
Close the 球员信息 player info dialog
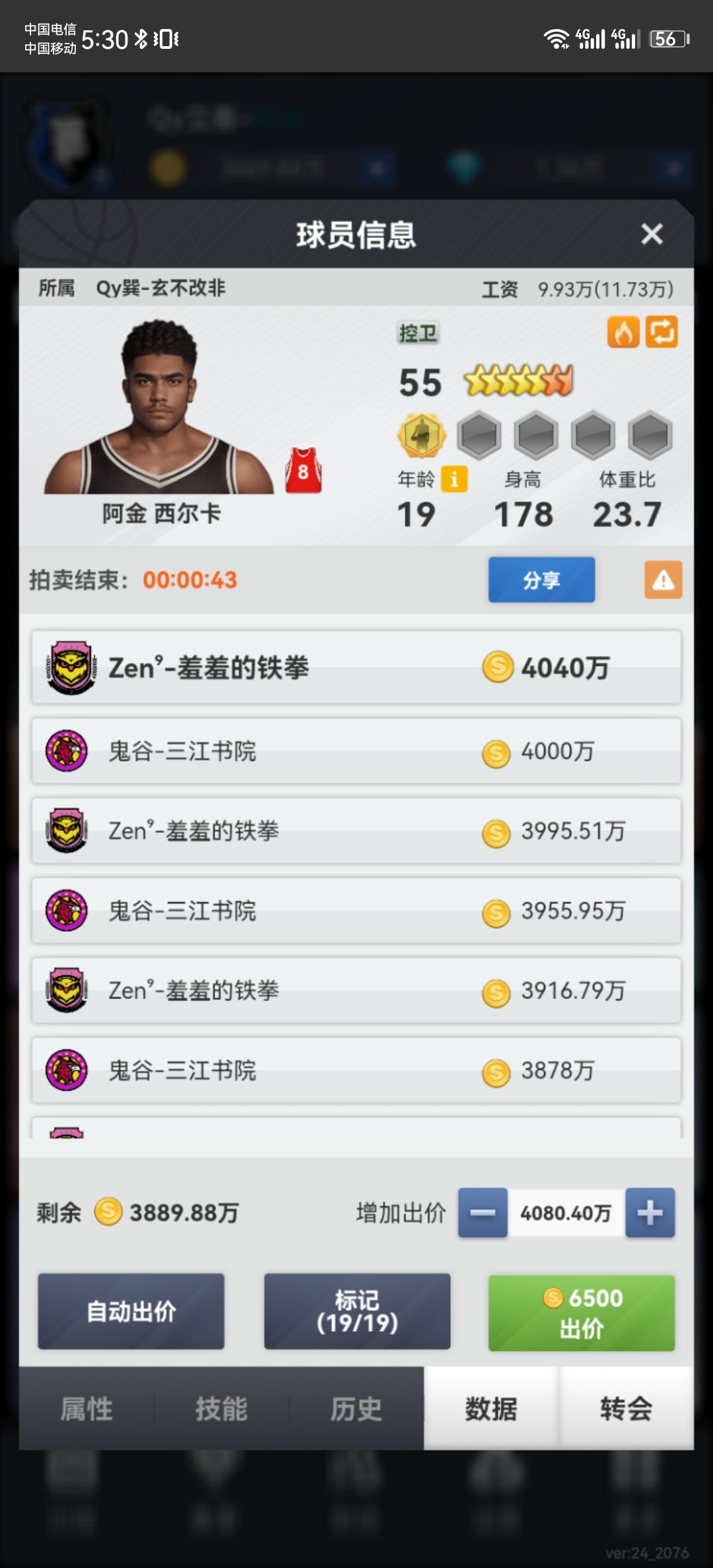(x=653, y=234)
